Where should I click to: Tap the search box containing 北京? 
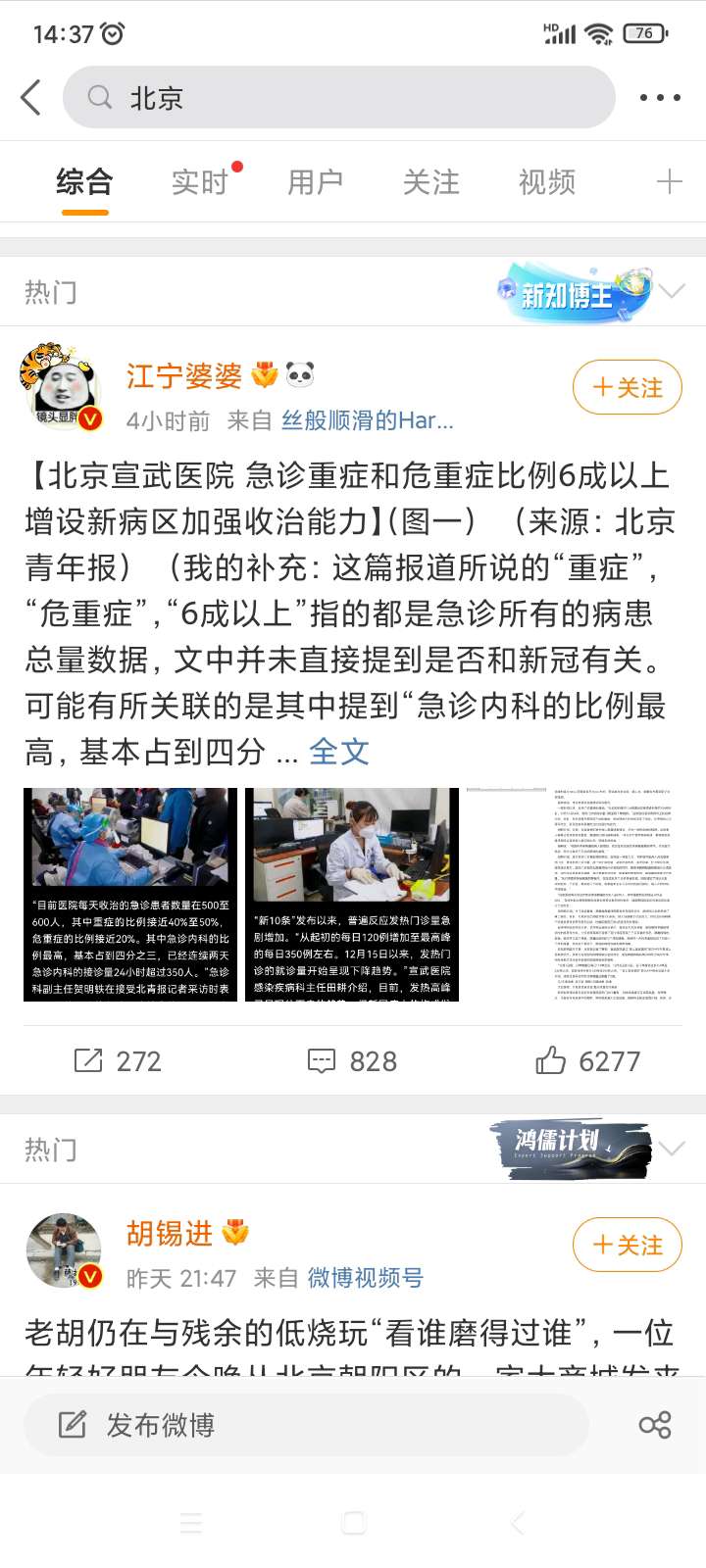(339, 97)
